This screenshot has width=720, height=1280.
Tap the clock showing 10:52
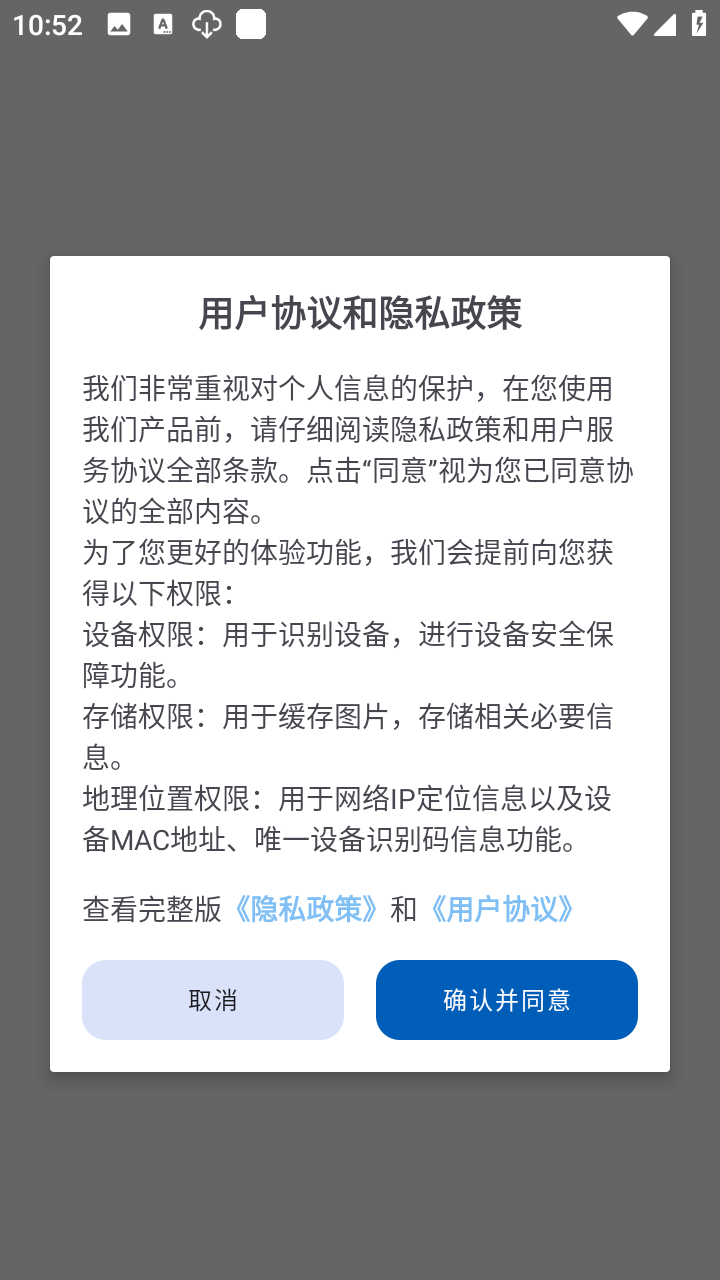pyautogui.click(x=46, y=24)
